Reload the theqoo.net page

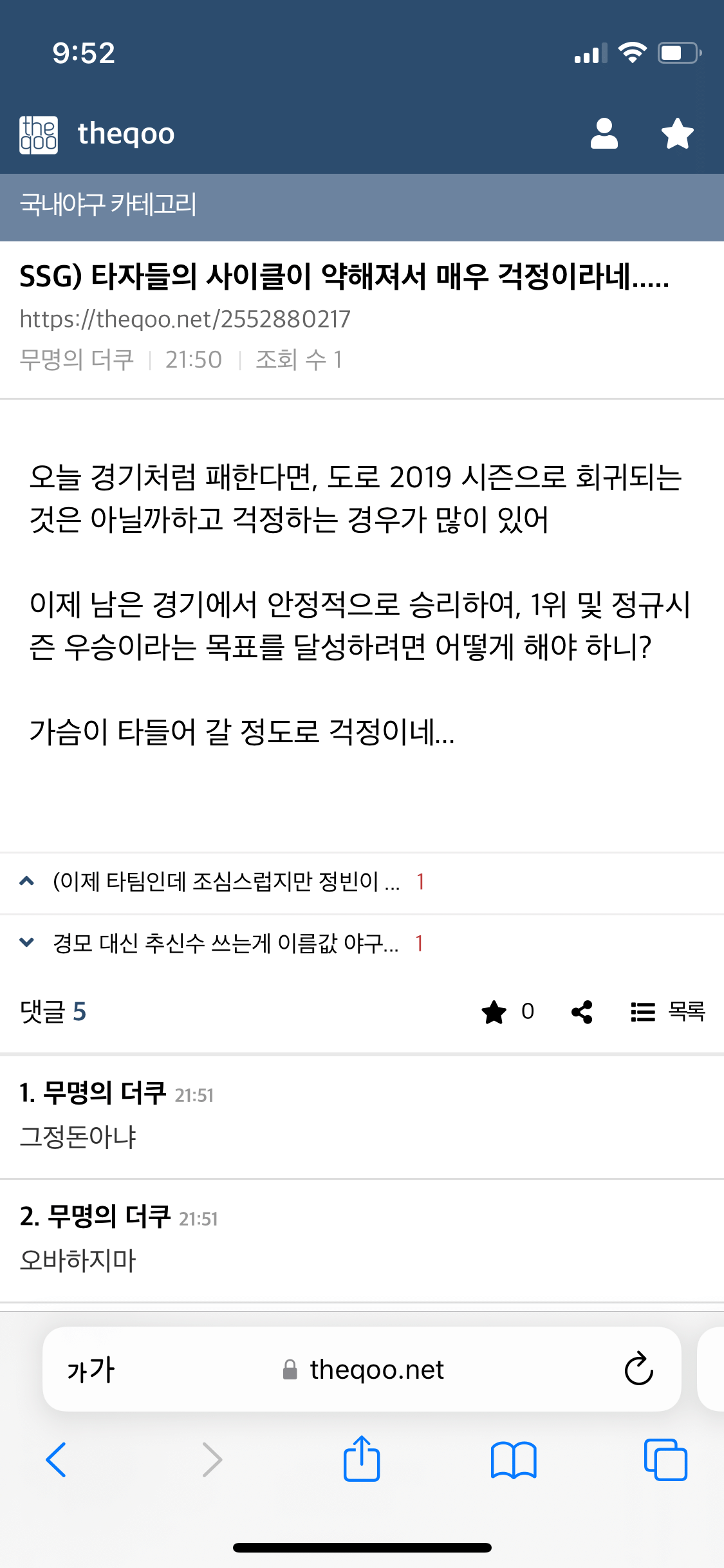[638, 1369]
